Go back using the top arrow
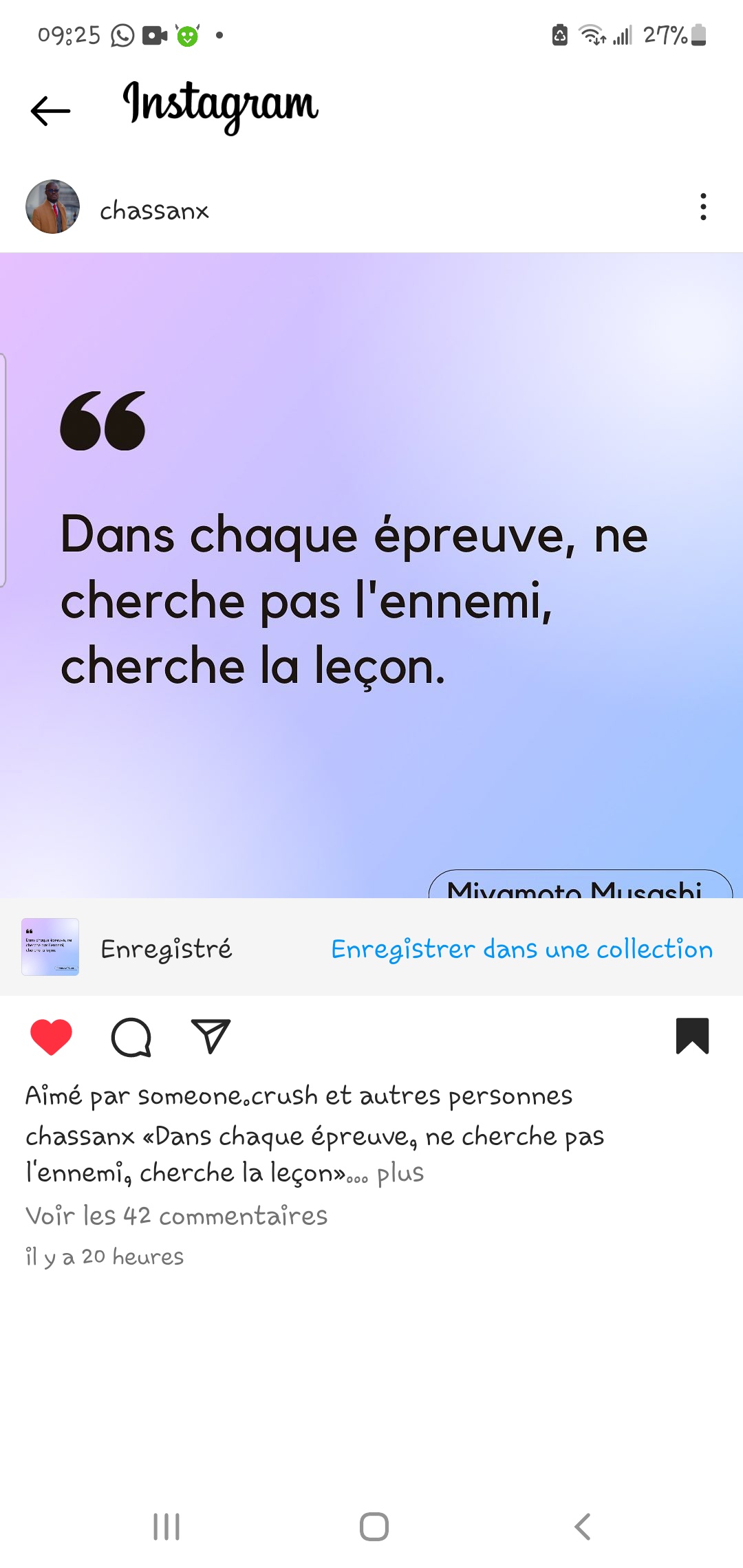Viewport: 743px width, 1568px height. click(50, 110)
